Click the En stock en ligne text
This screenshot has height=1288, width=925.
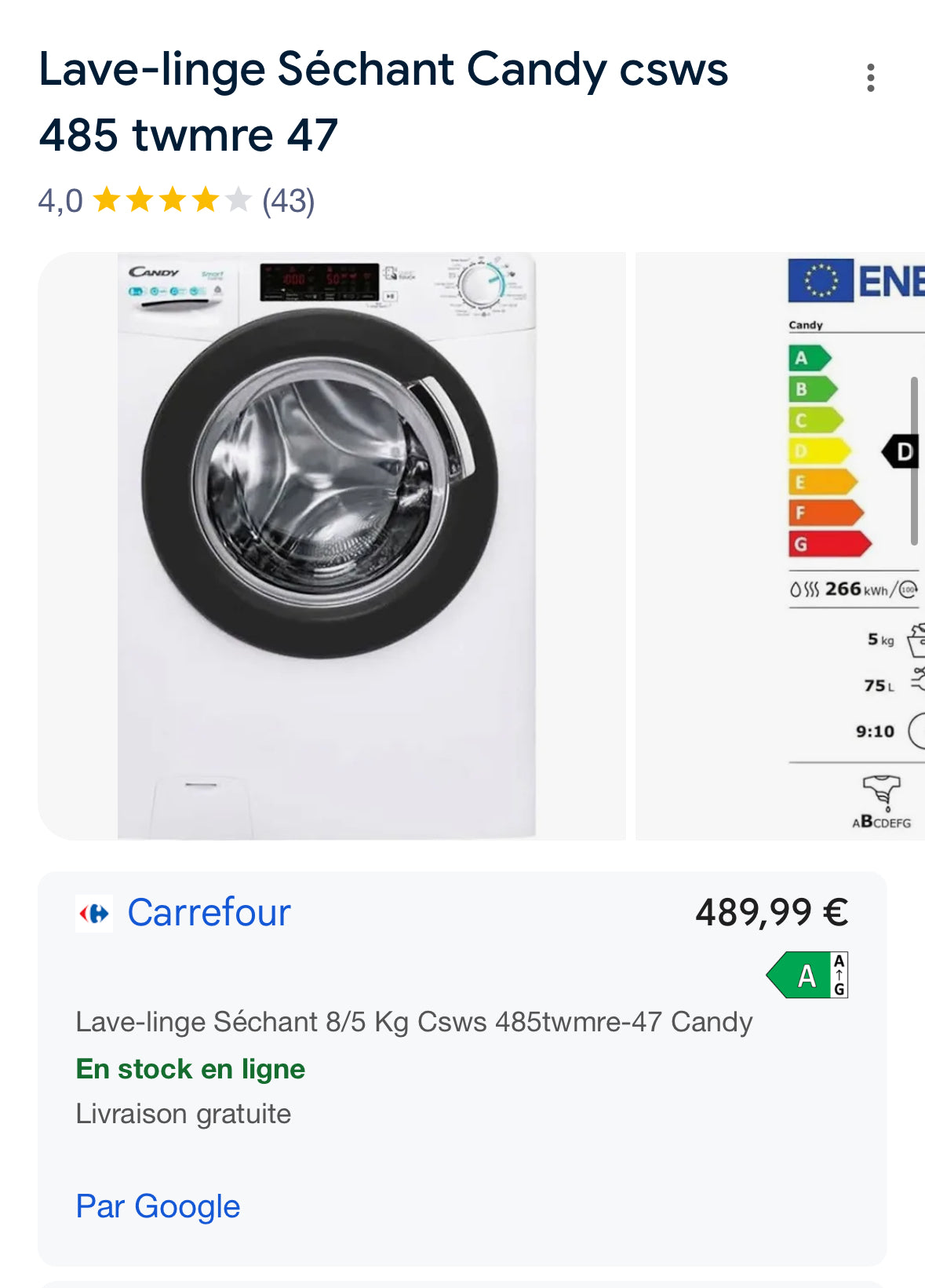click(191, 1068)
